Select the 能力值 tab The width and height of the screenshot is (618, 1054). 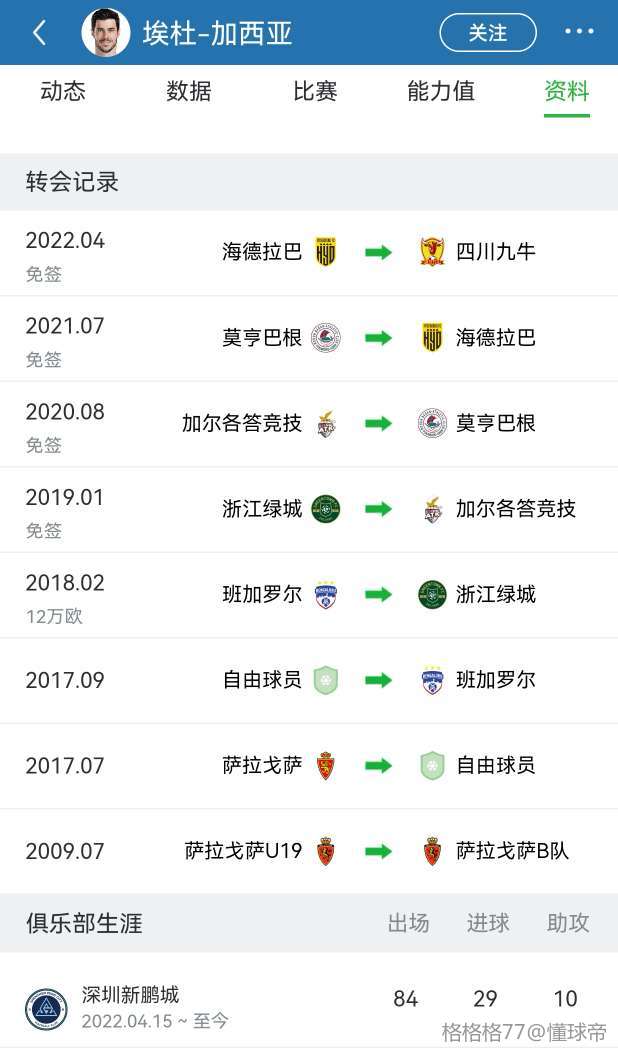point(441,91)
